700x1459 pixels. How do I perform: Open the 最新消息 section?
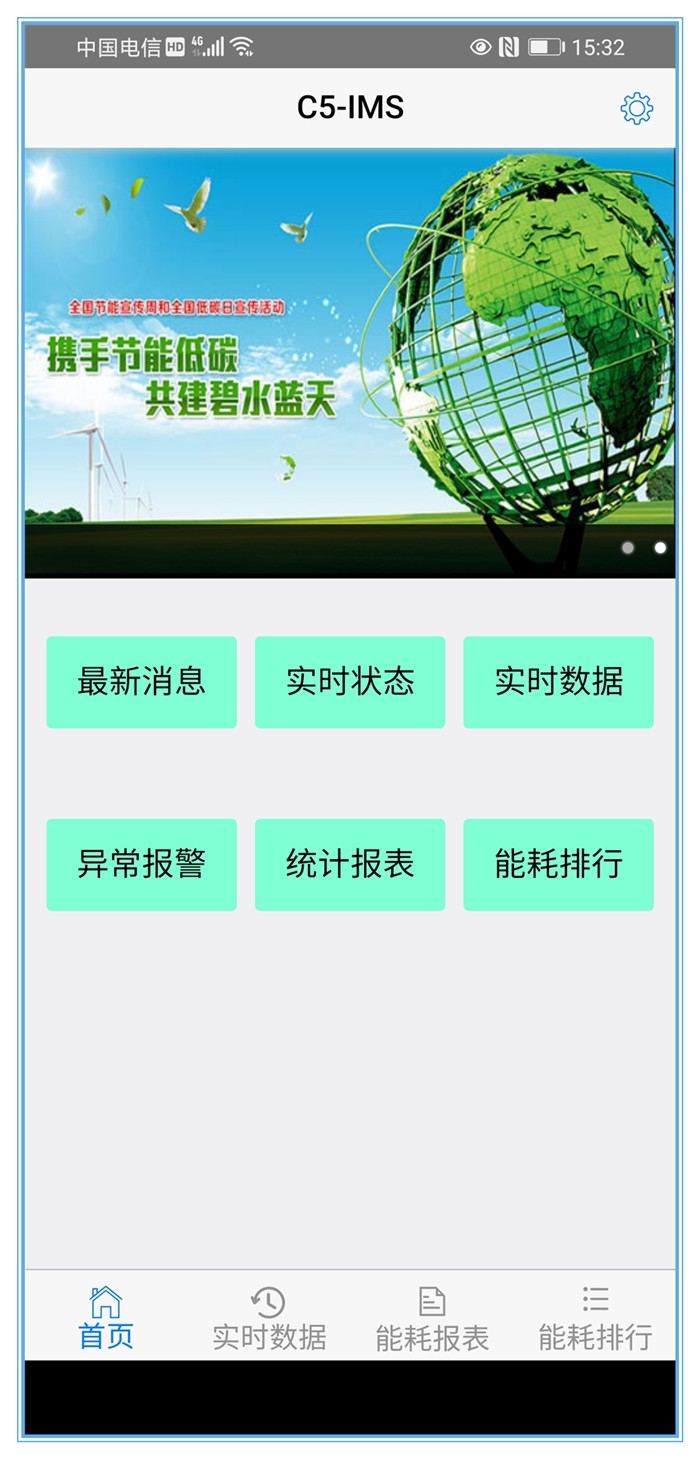(x=141, y=682)
